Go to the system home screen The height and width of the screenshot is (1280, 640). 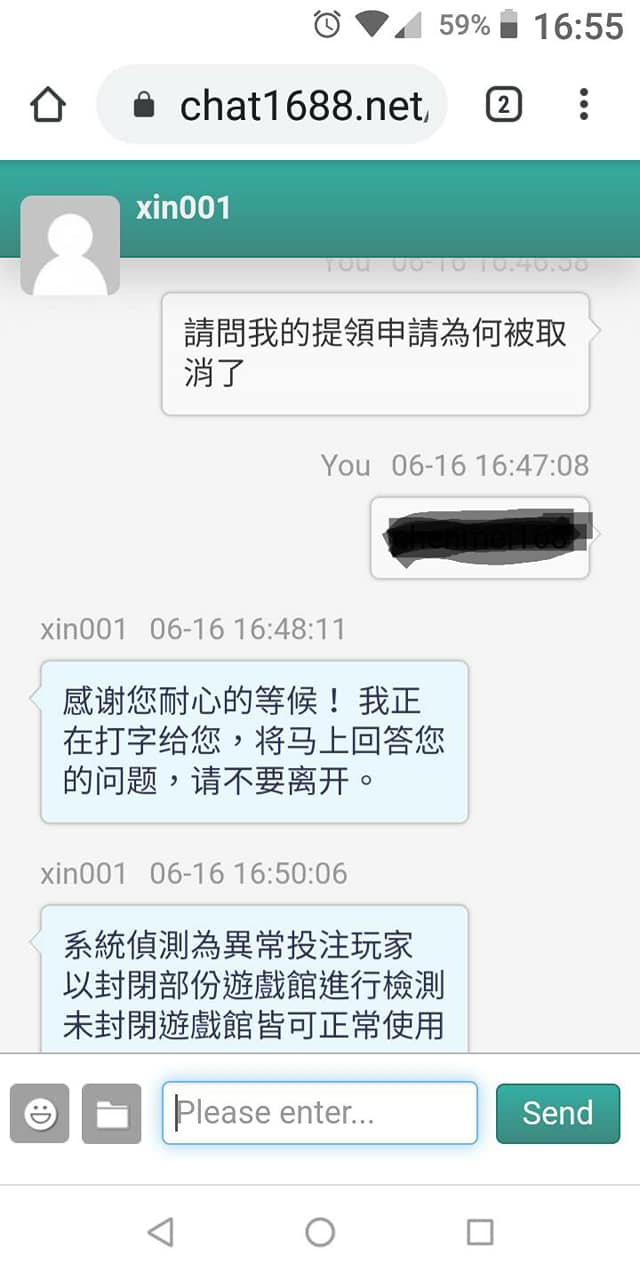[x=320, y=1232]
